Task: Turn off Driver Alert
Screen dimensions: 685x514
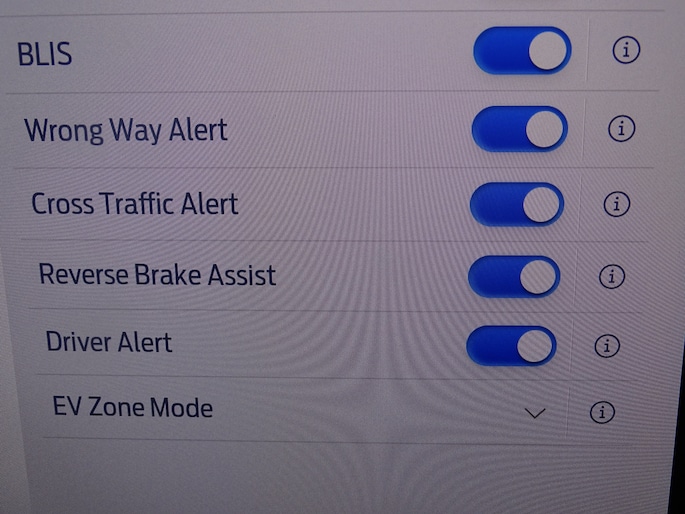Action: click(x=511, y=346)
